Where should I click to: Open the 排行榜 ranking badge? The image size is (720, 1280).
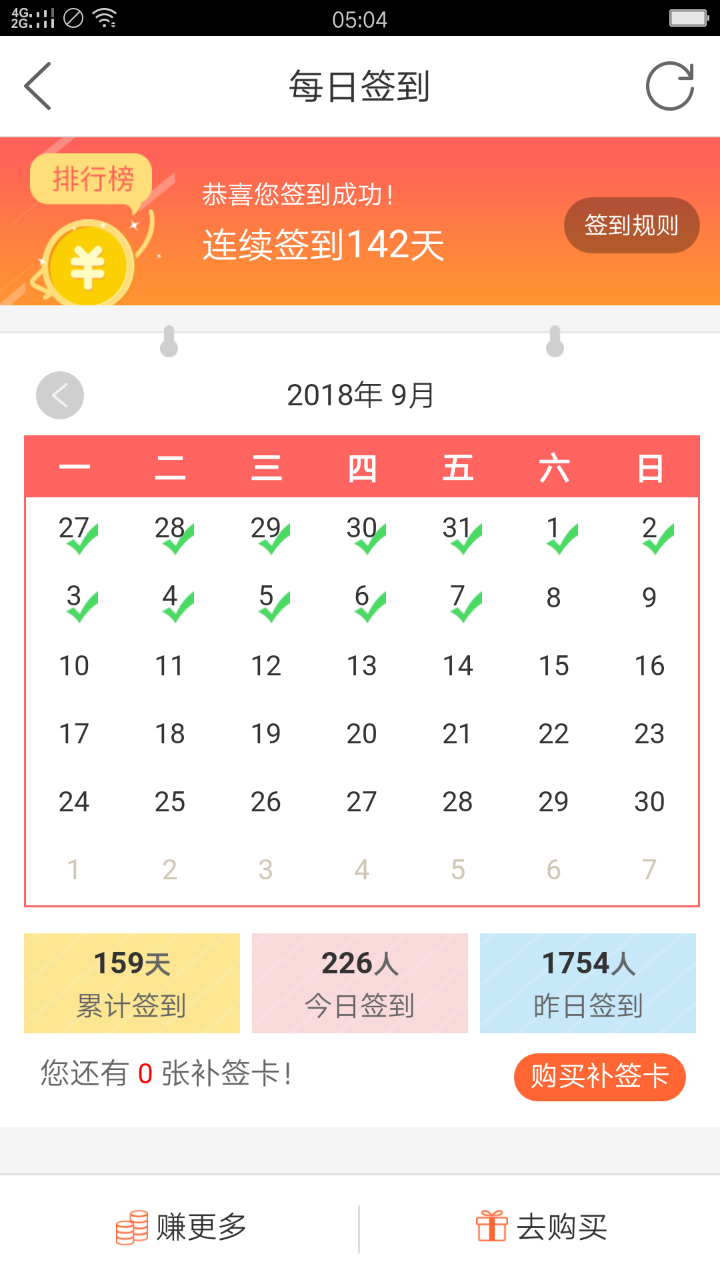click(x=92, y=179)
